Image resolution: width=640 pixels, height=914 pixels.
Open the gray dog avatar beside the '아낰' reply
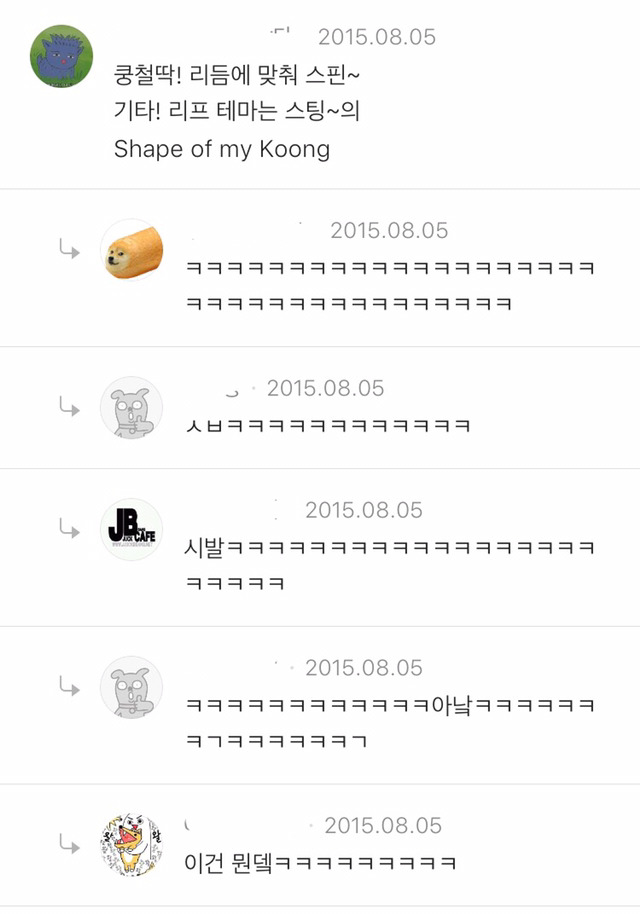pyautogui.click(x=131, y=687)
